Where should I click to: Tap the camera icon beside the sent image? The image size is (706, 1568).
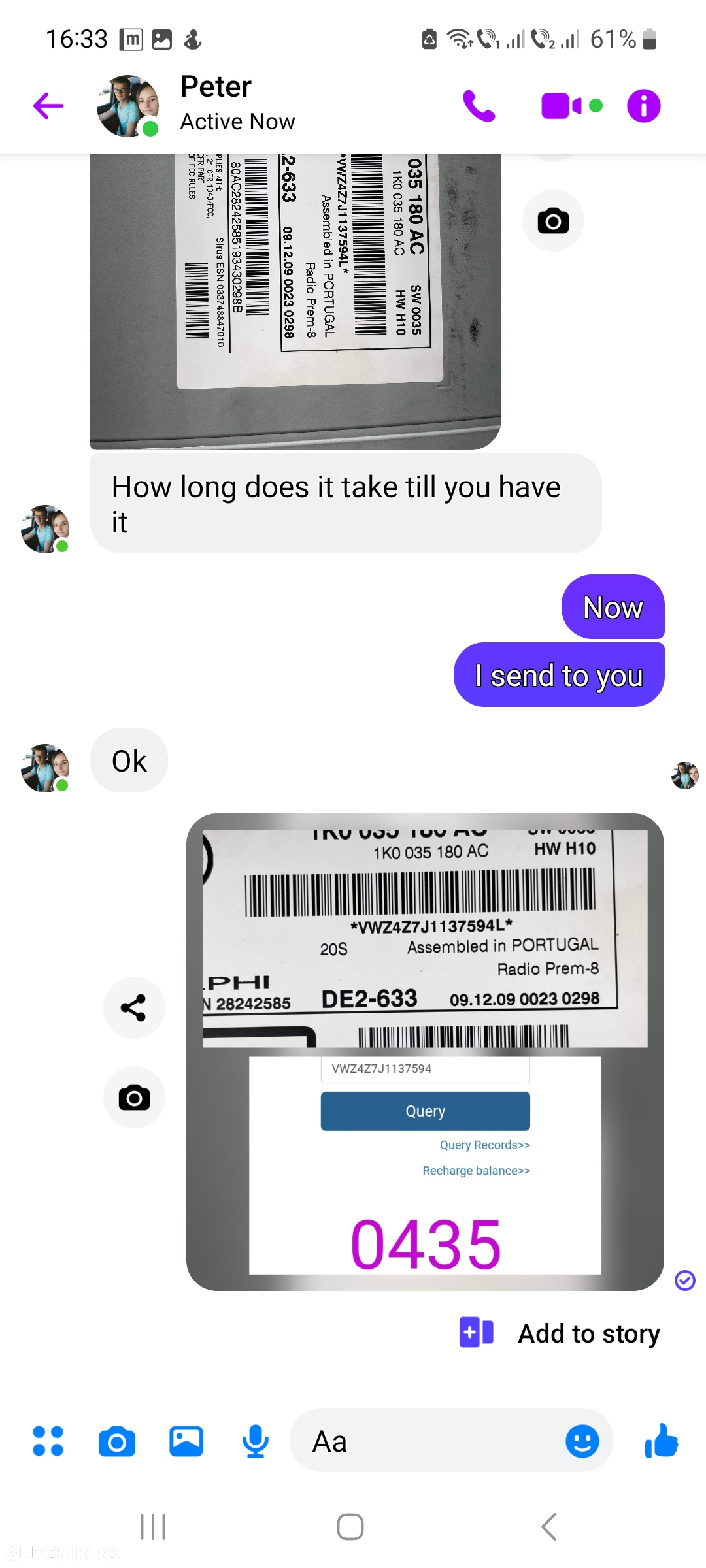(134, 1098)
